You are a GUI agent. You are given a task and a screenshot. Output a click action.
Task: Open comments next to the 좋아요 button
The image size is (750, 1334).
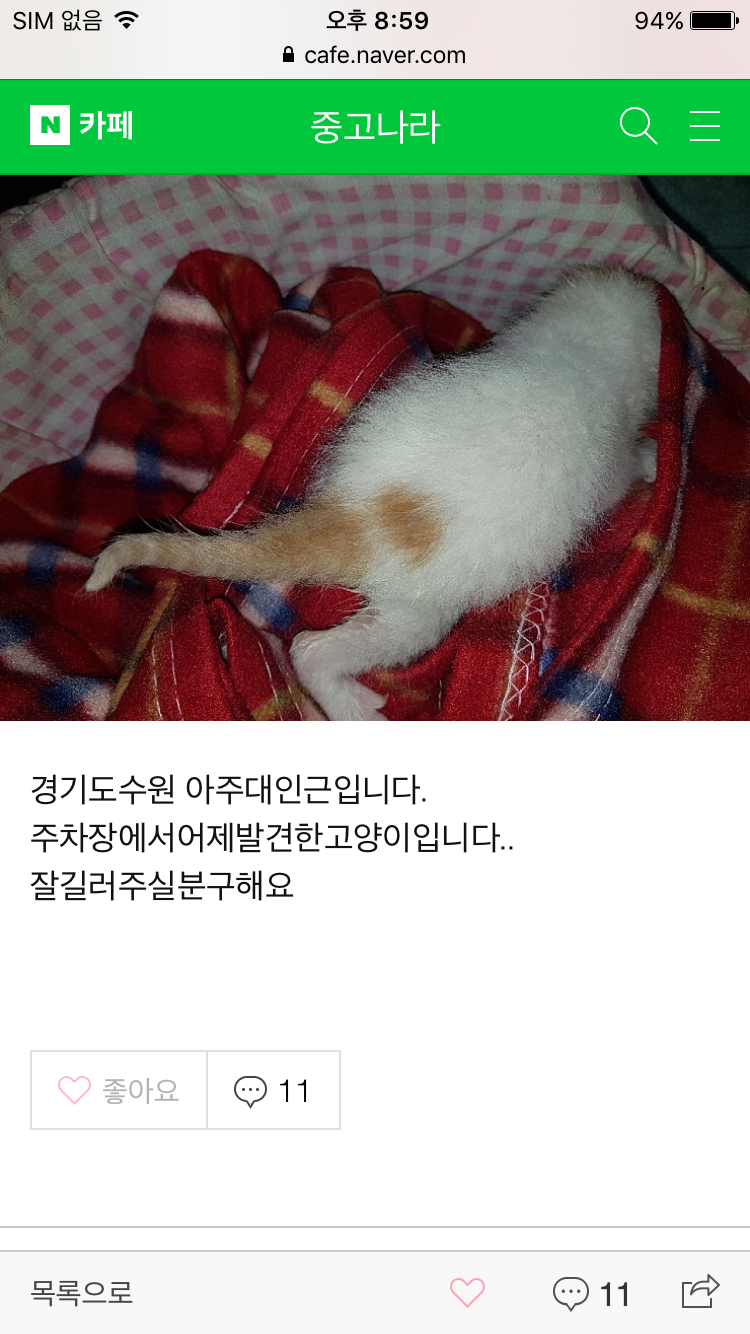(273, 1090)
